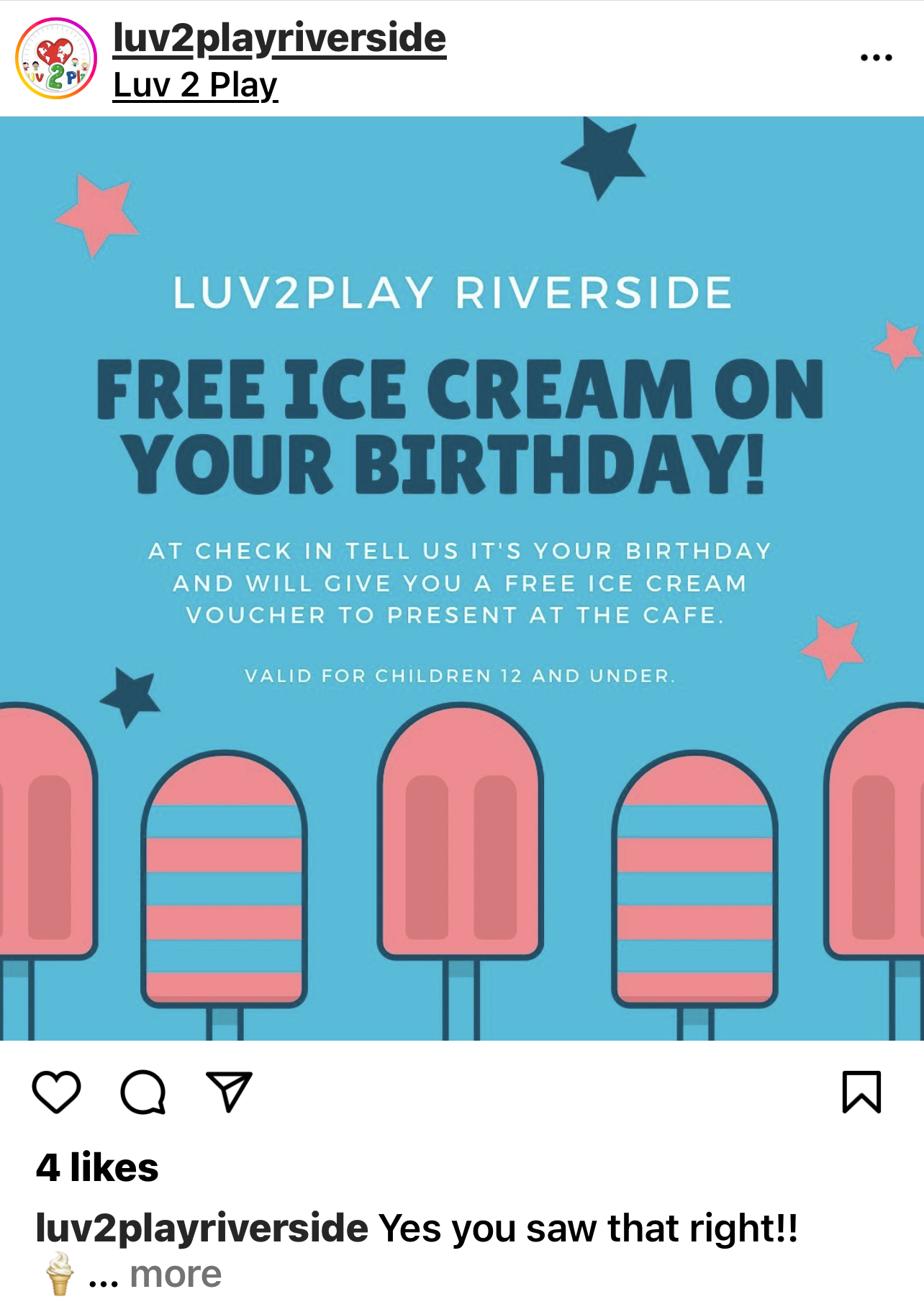Open the luv2playriverside username link
The height and width of the screenshot is (1312, 924).
(x=279, y=38)
